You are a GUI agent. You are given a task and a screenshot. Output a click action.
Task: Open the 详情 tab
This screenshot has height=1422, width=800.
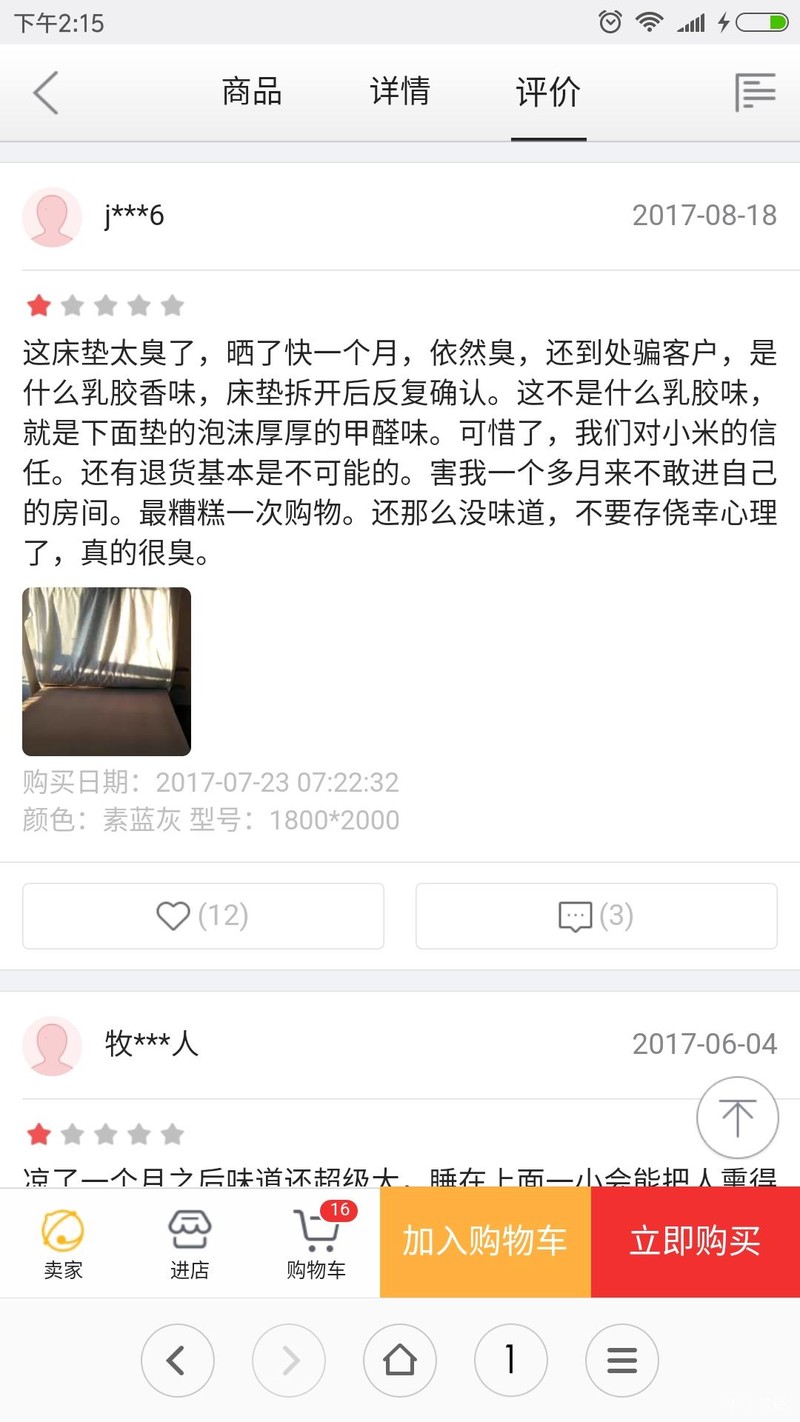(400, 91)
